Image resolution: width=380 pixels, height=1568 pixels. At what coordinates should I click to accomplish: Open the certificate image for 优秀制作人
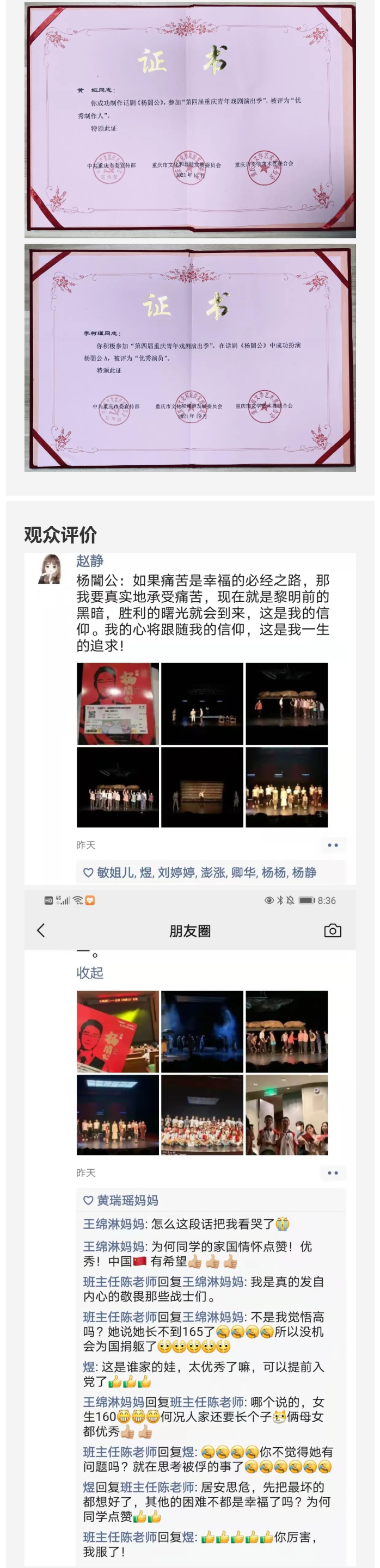click(x=190, y=120)
